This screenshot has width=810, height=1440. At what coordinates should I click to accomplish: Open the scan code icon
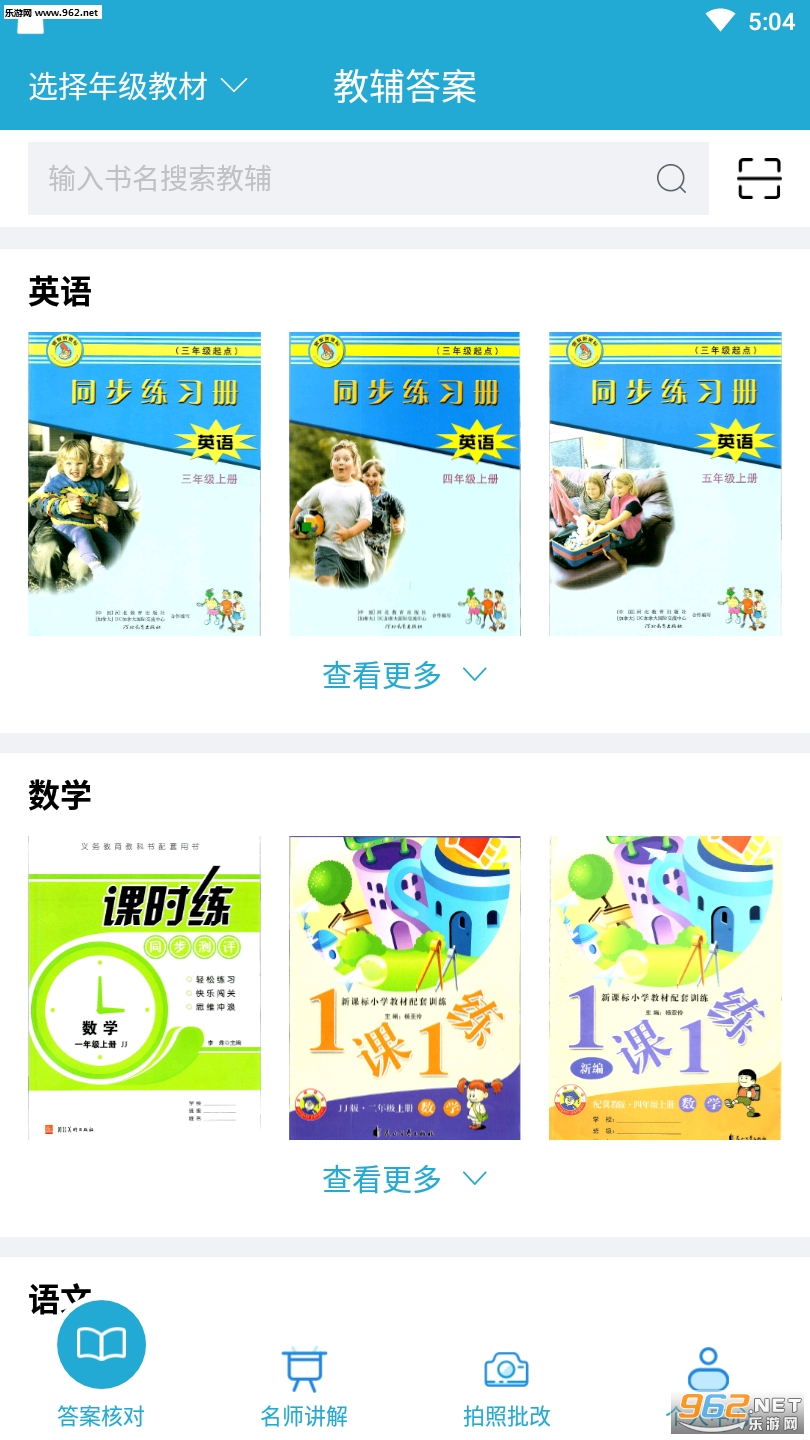759,178
